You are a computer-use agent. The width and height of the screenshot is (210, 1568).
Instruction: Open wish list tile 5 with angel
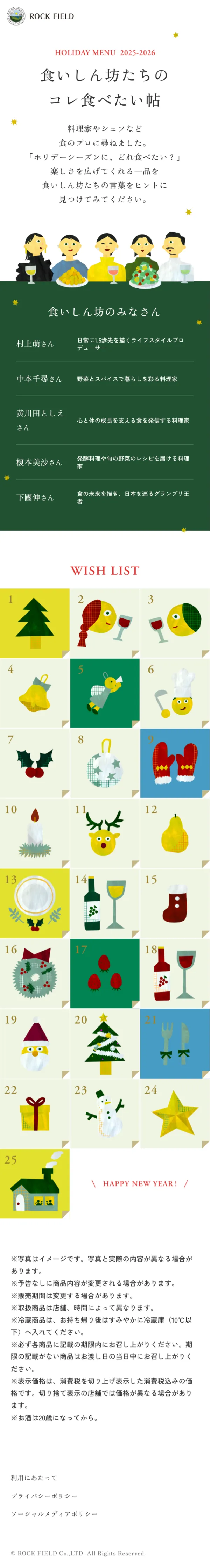pyautogui.click(x=105, y=693)
